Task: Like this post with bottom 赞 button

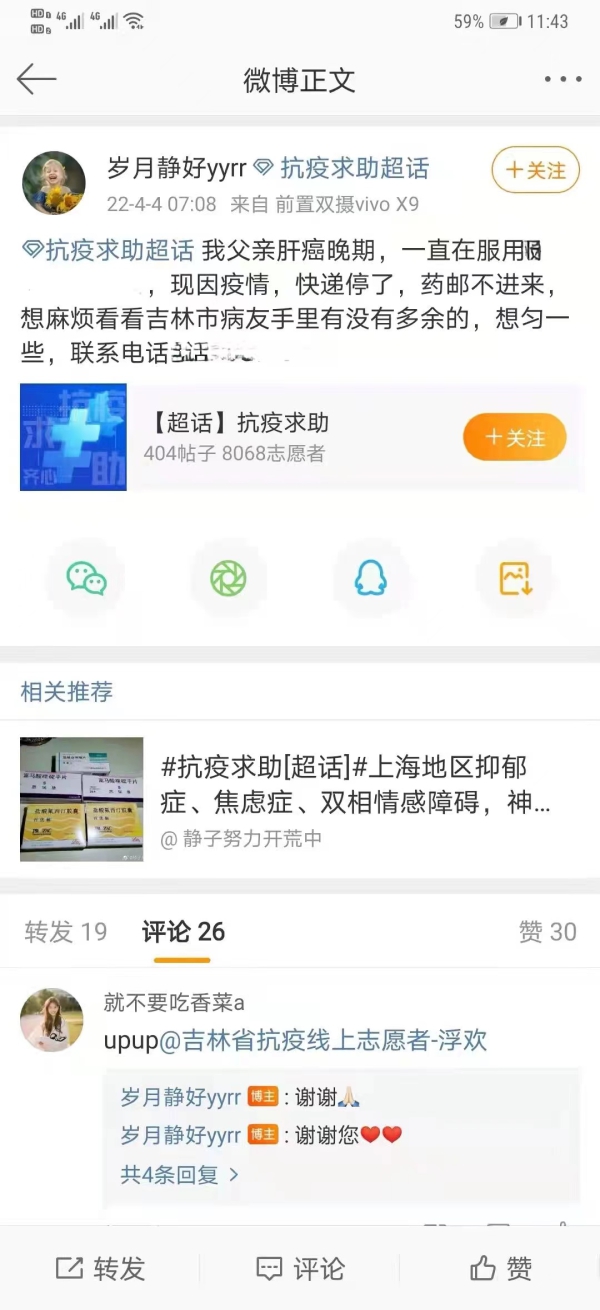Action: point(500,1269)
